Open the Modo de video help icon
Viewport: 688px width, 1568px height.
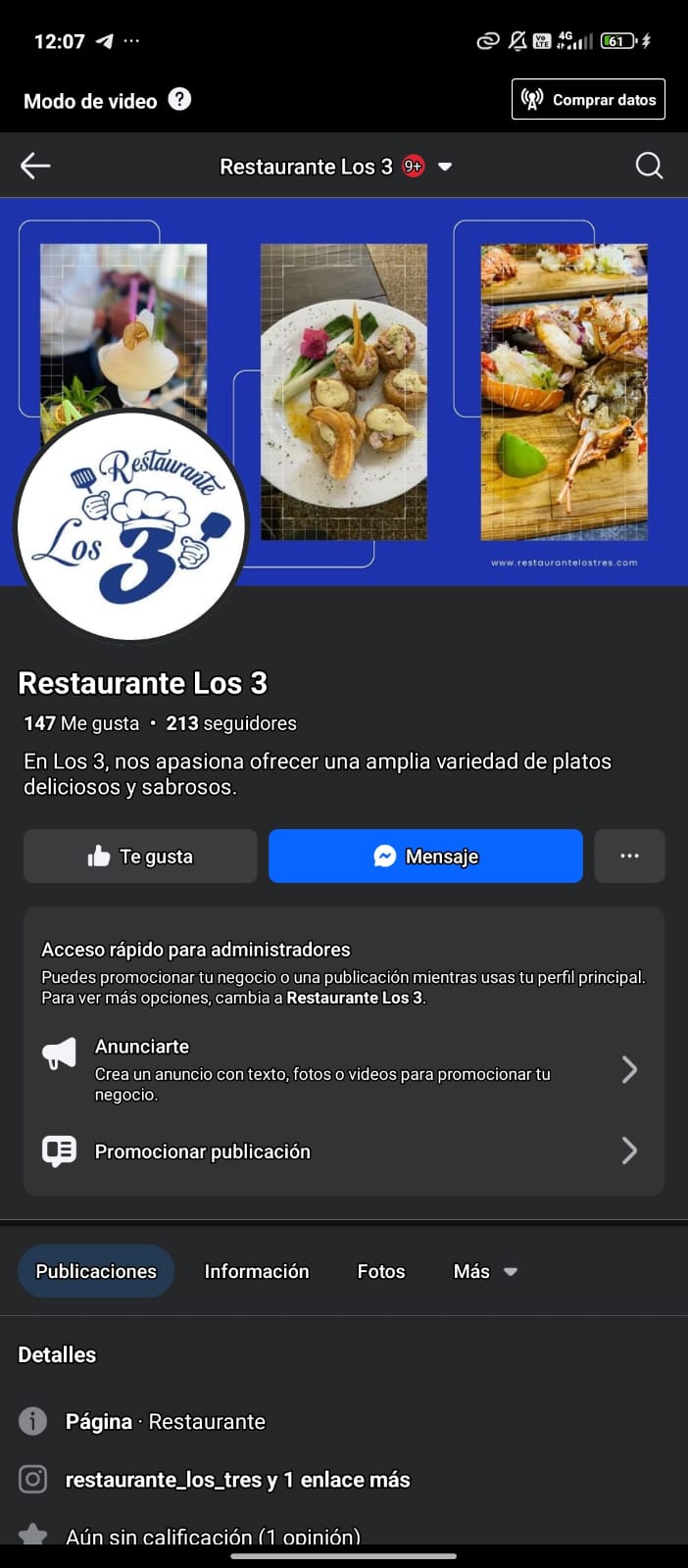[x=179, y=100]
